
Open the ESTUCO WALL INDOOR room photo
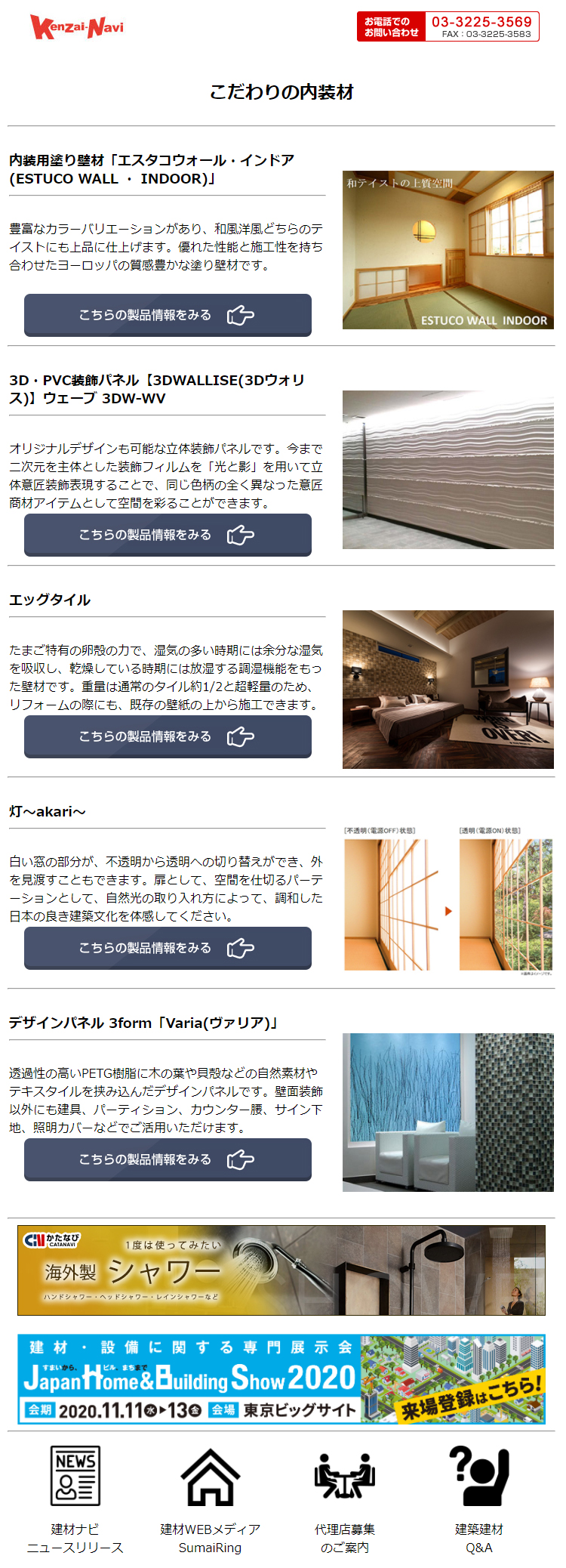[448, 250]
